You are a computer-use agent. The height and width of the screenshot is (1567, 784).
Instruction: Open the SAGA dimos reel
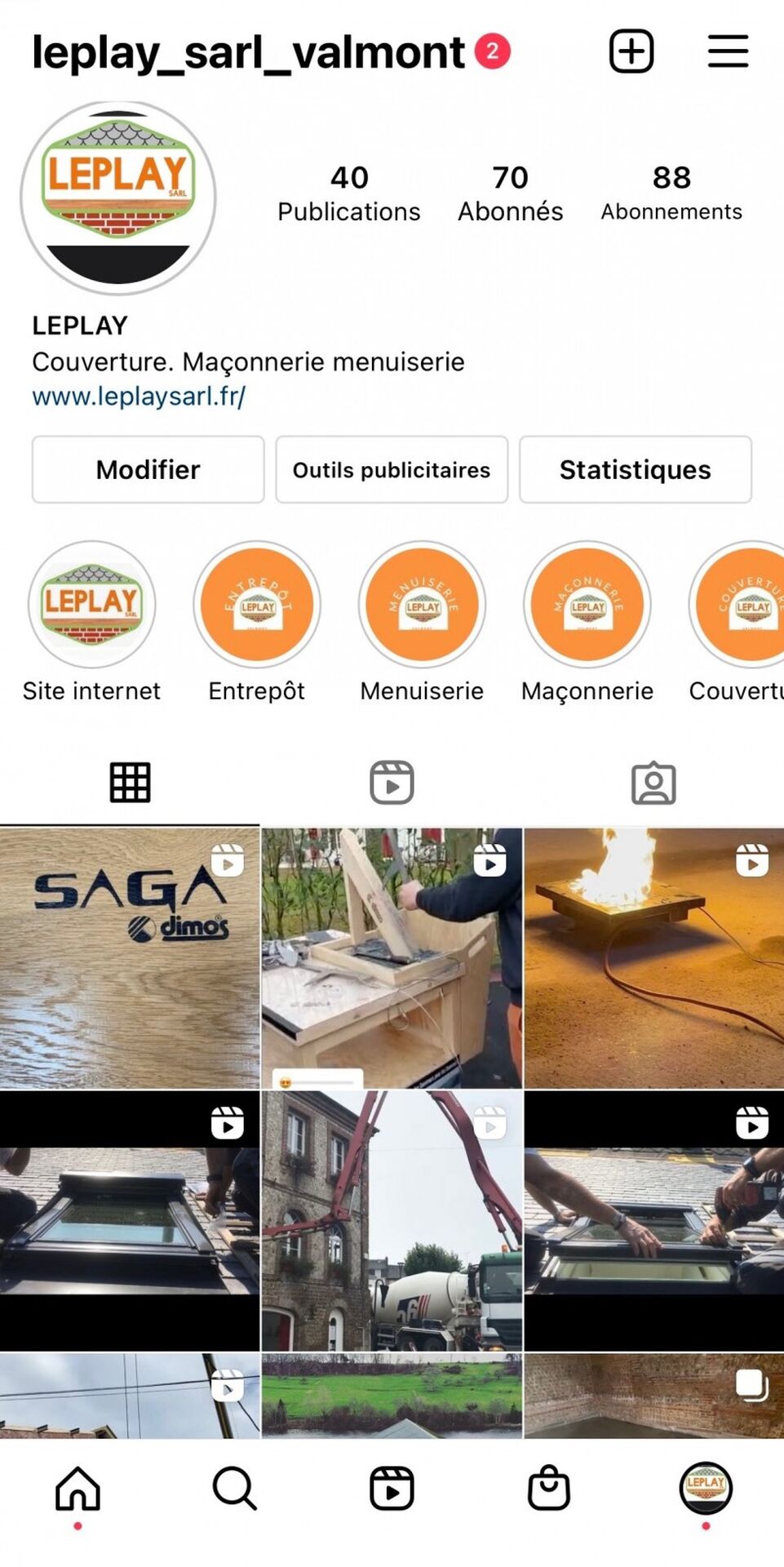[130, 958]
